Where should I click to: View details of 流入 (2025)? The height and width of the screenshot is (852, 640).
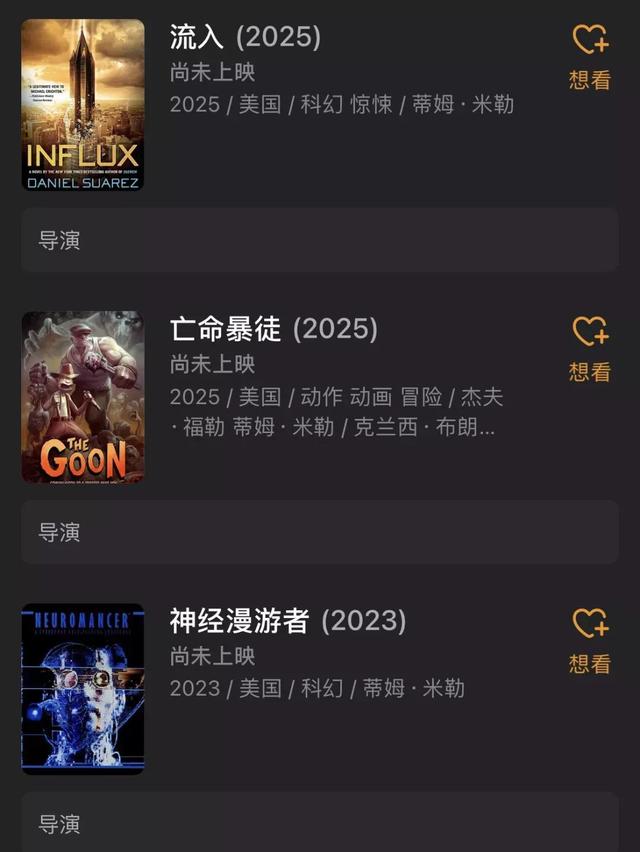[x=245, y=38]
